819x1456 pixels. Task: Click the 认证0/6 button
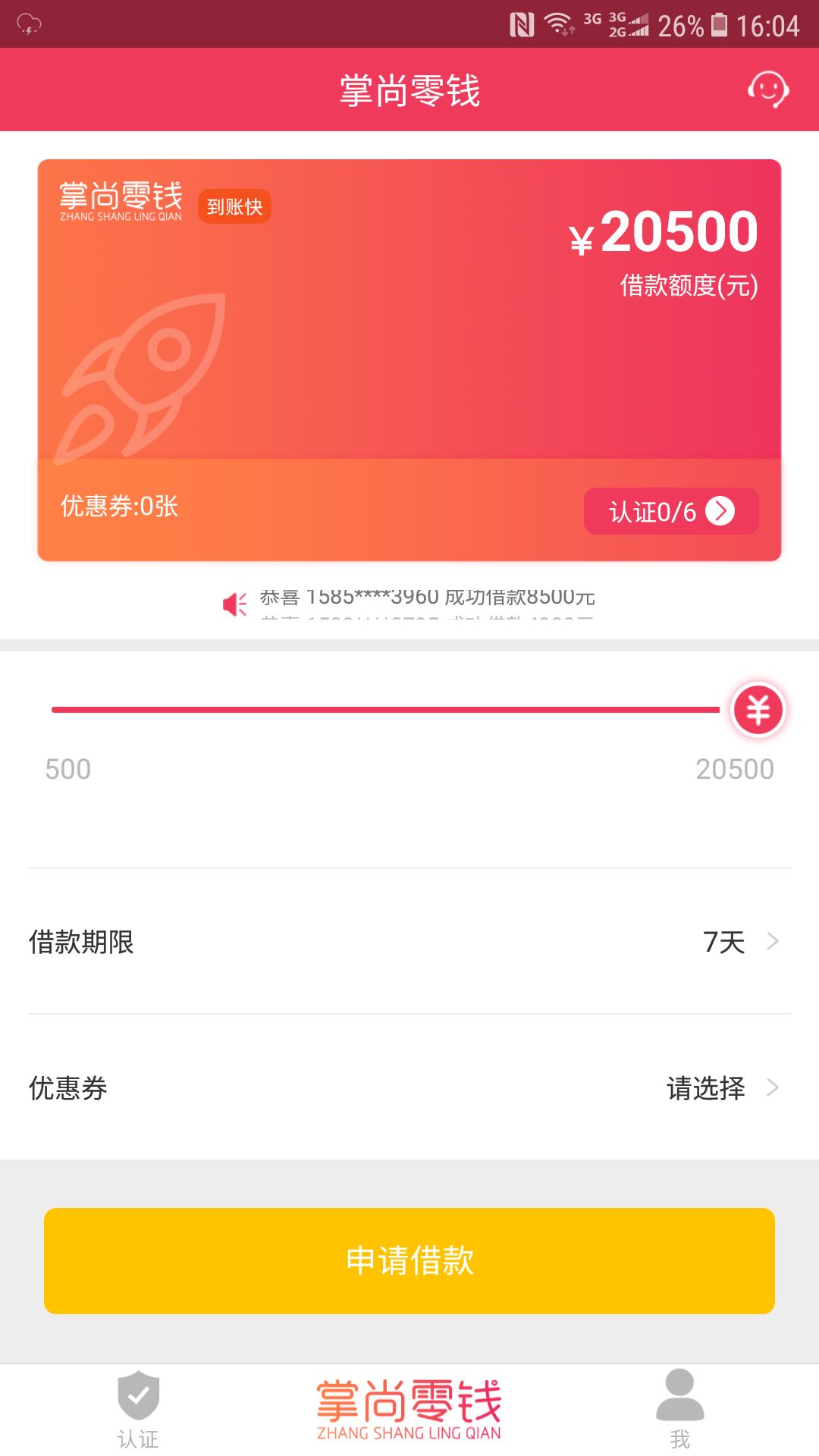(670, 511)
